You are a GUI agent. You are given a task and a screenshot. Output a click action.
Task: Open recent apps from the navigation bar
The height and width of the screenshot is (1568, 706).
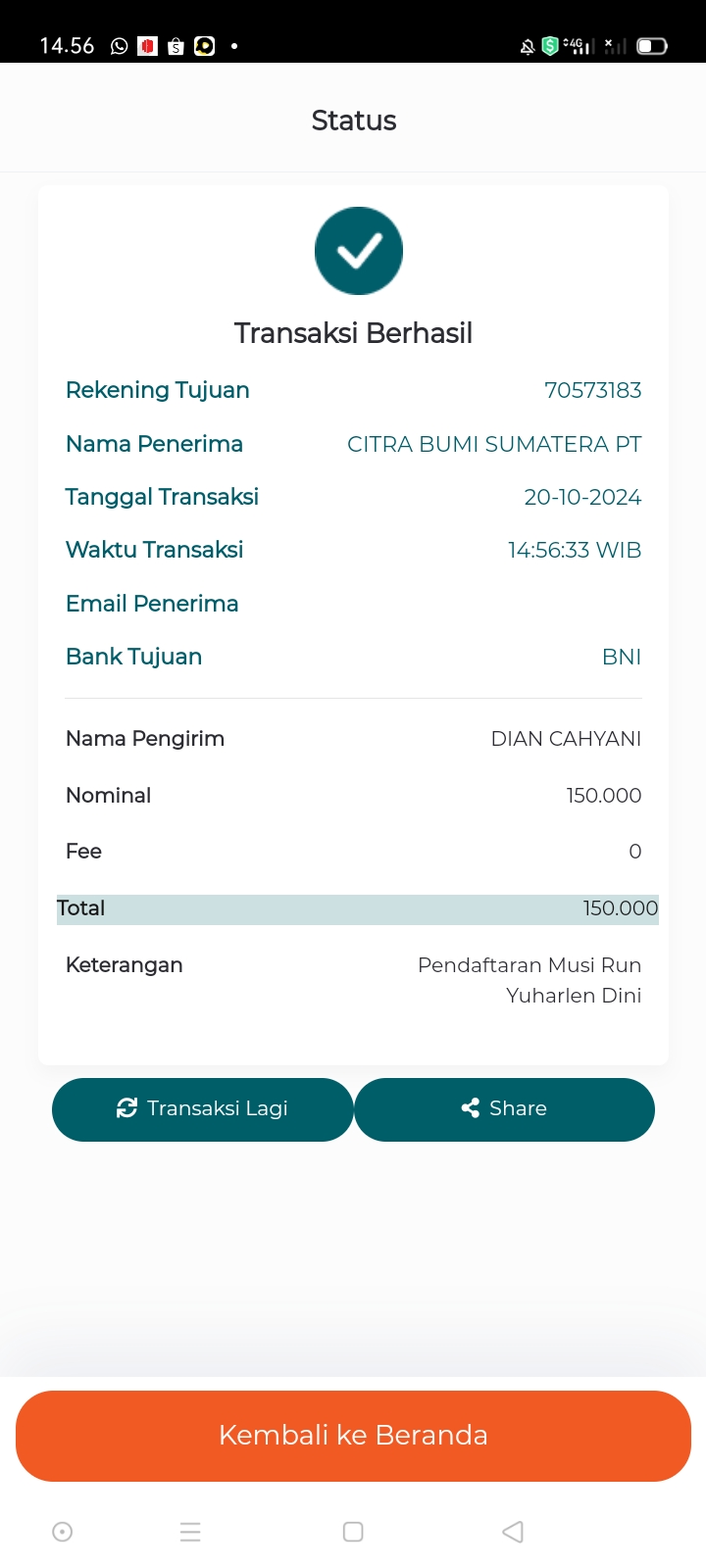(190, 1532)
